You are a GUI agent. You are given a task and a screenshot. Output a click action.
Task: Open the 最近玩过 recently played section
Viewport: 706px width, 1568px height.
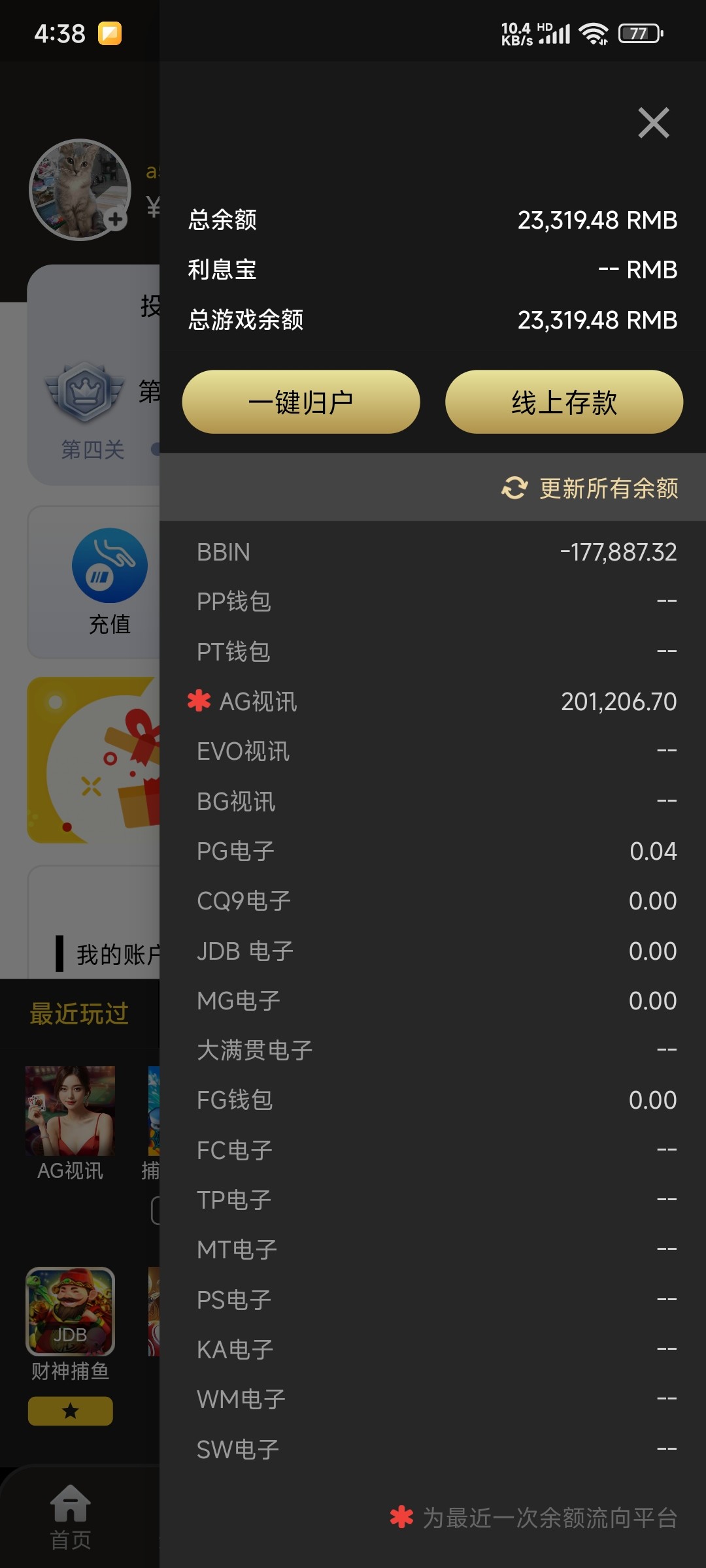[x=77, y=1013]
